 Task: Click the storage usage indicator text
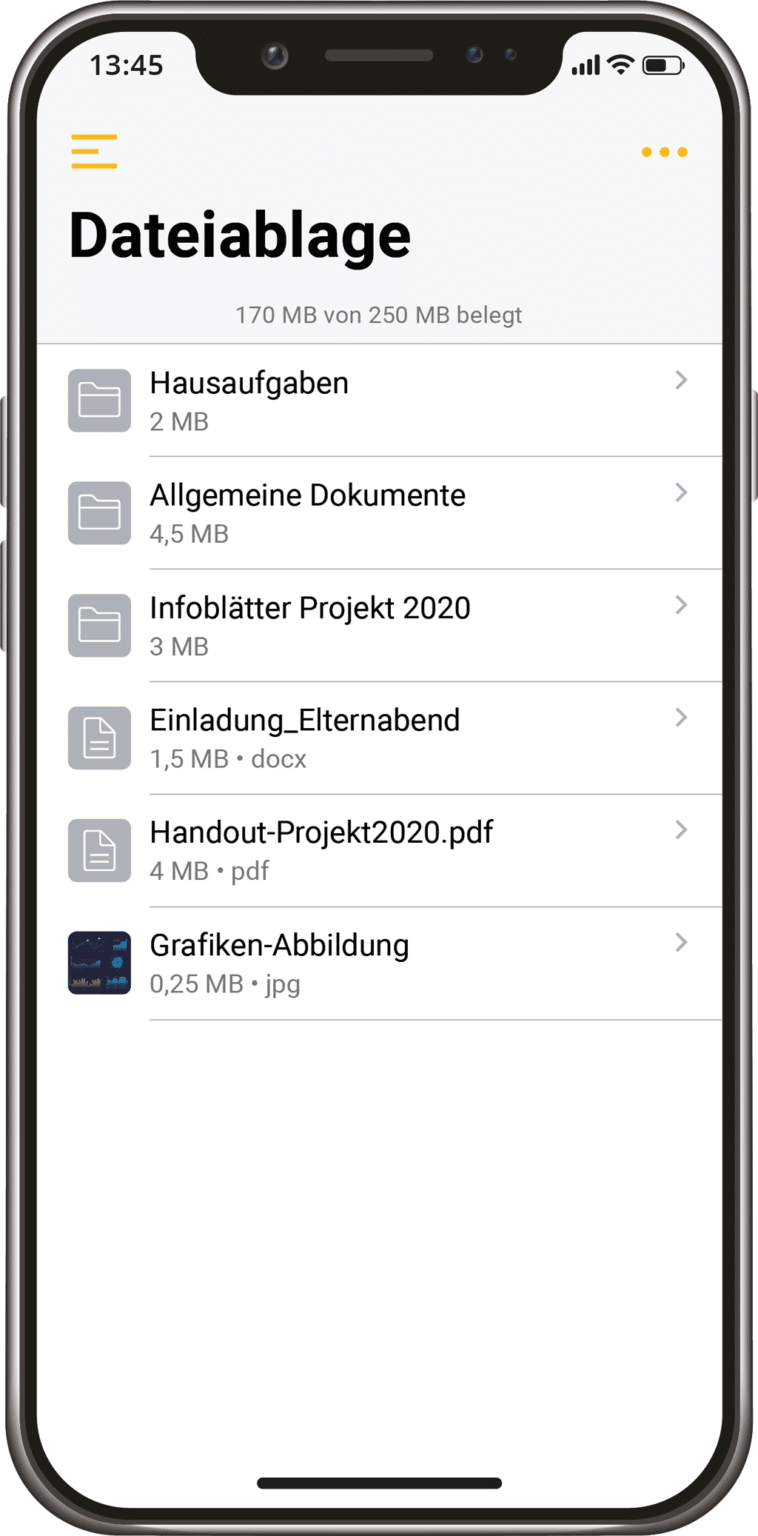(379, 315)
